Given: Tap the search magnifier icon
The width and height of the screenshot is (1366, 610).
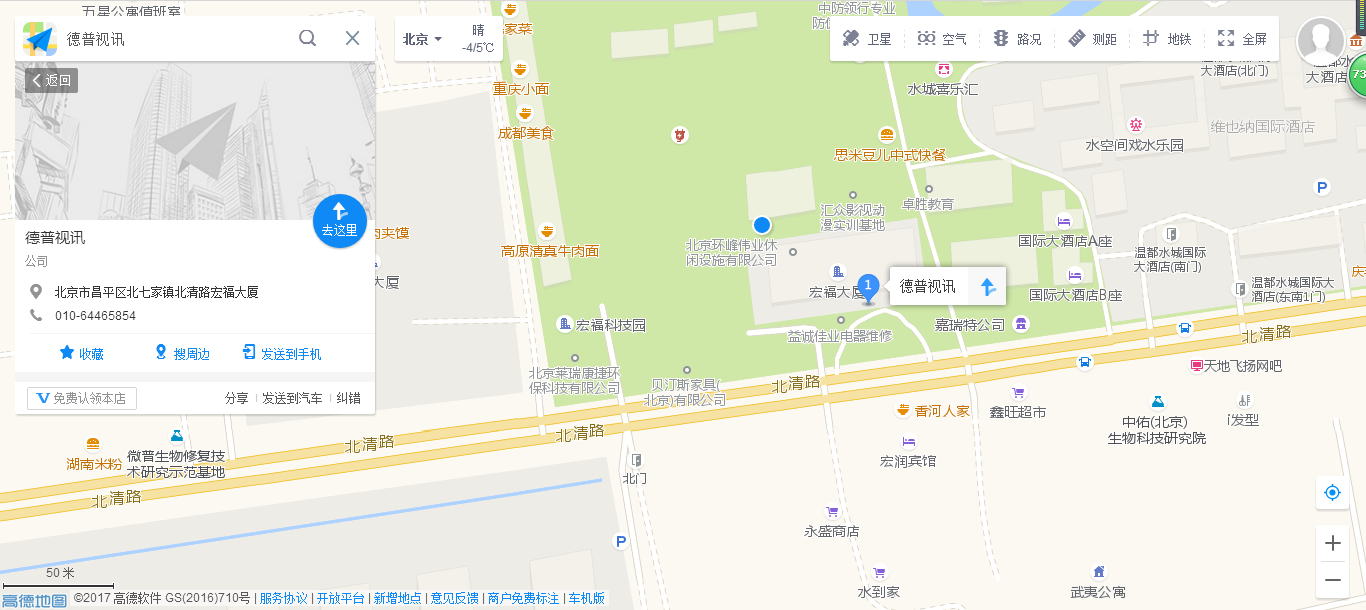Looking at the screenshot, I should (308, 38).
